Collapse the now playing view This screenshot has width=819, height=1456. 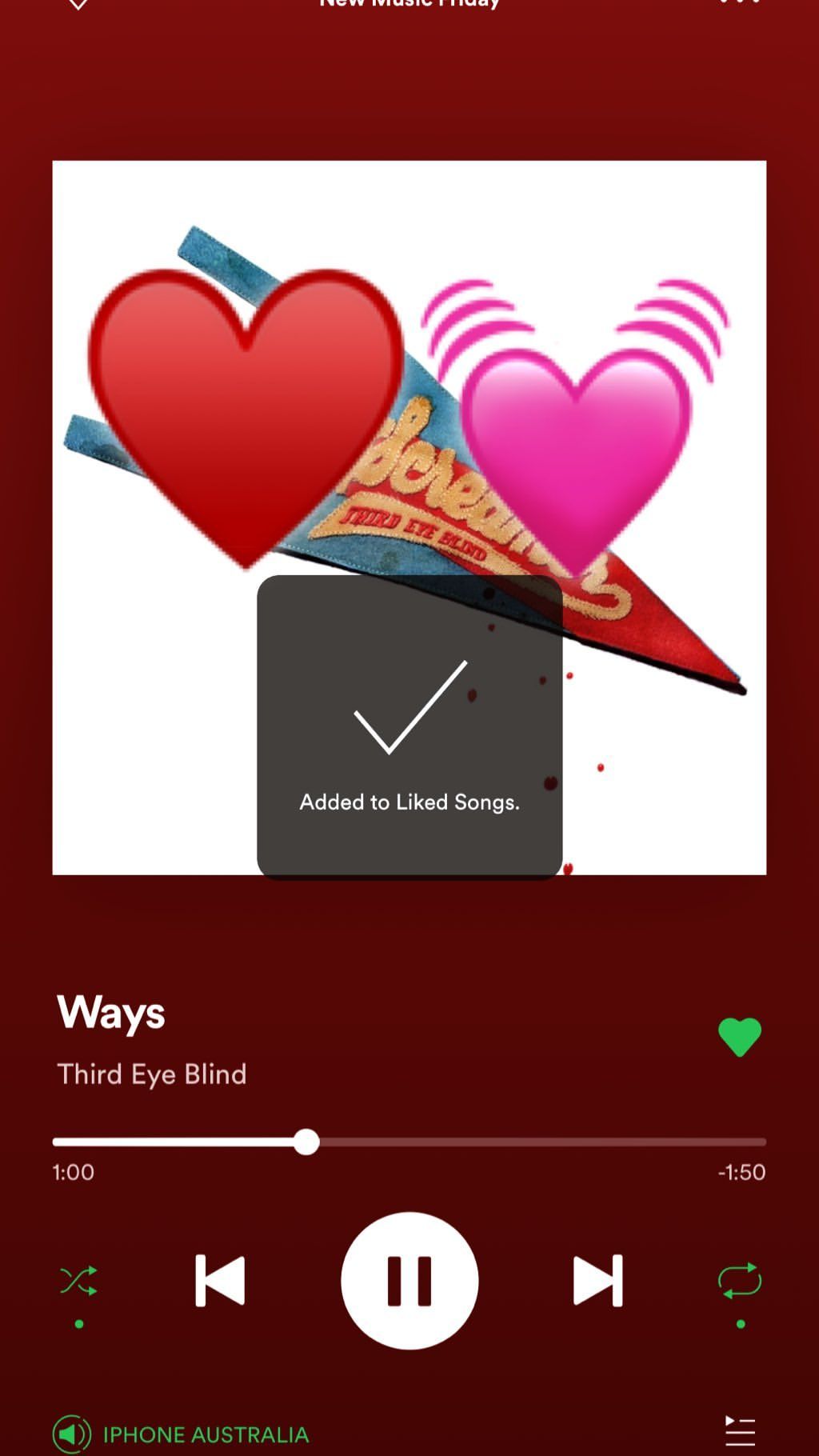78,4
